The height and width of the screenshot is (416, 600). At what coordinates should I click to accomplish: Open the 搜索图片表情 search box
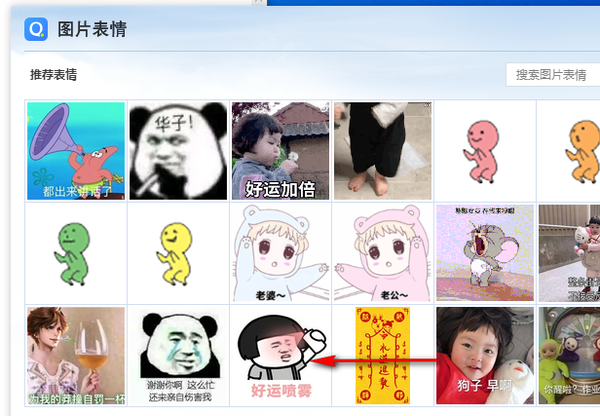(x=555, y=75)
